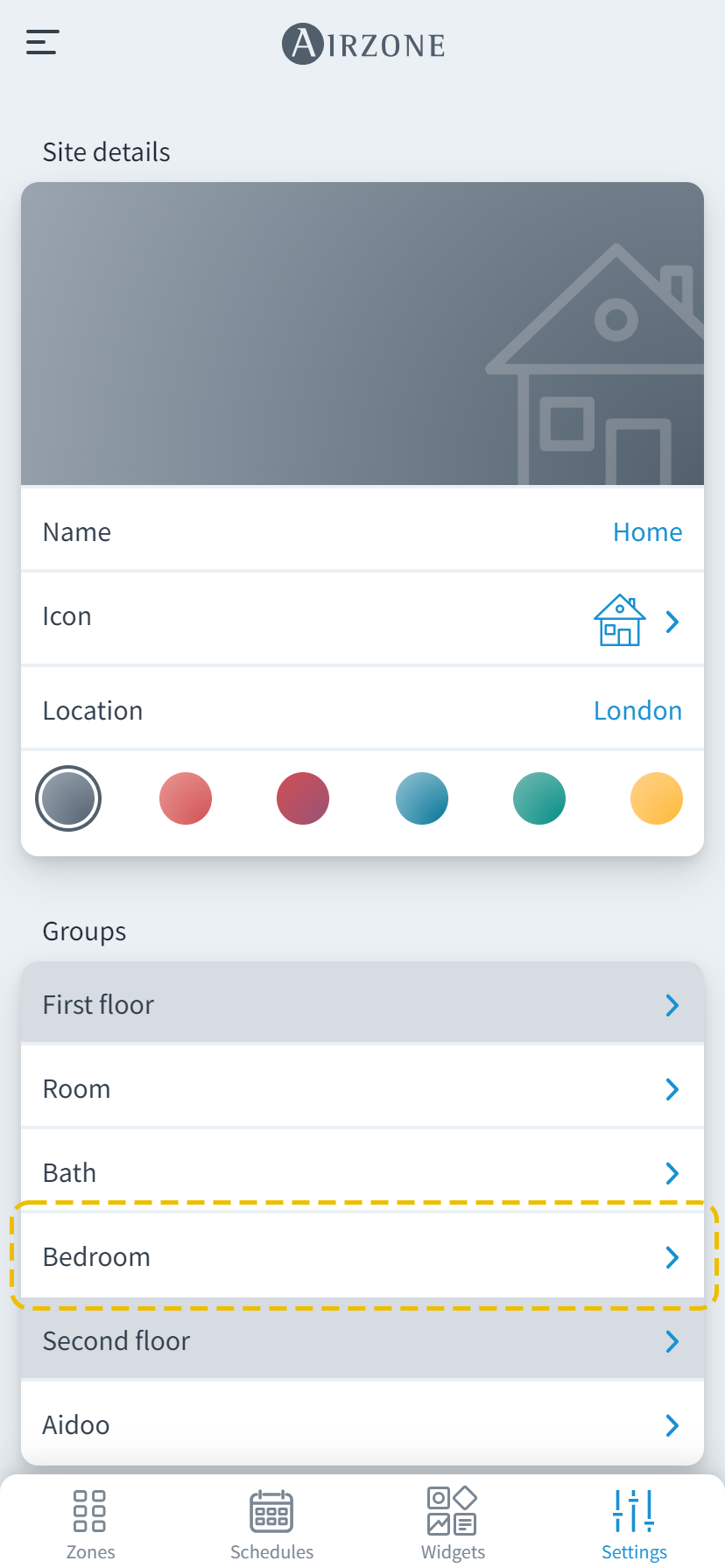Viewport: 725px width, 1568px height.
Task: Select the Settings tab
Action: (634, 1524)
